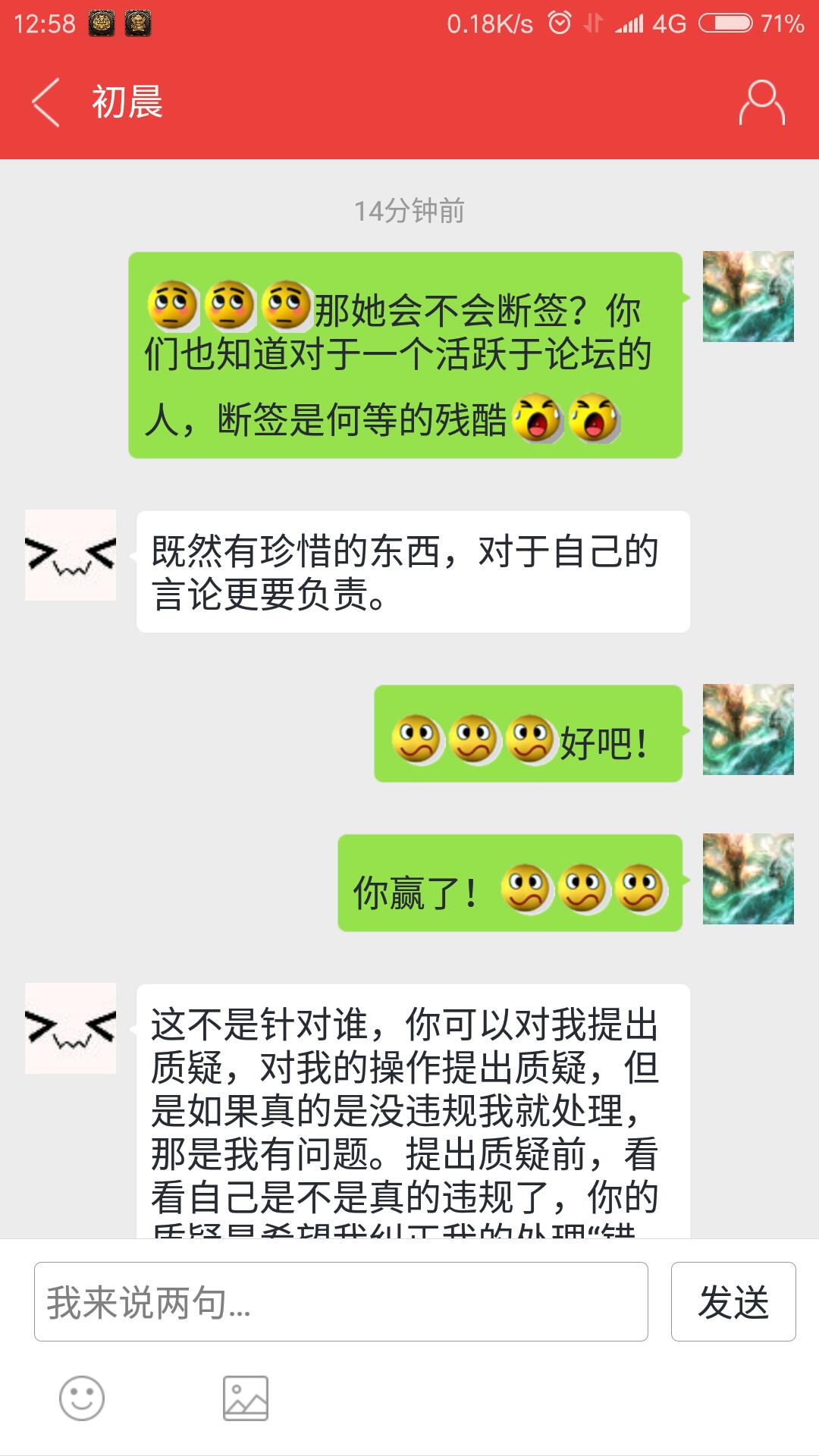Attach a picture to the message
The image size is (819, 1456).
click(246, 1398)
